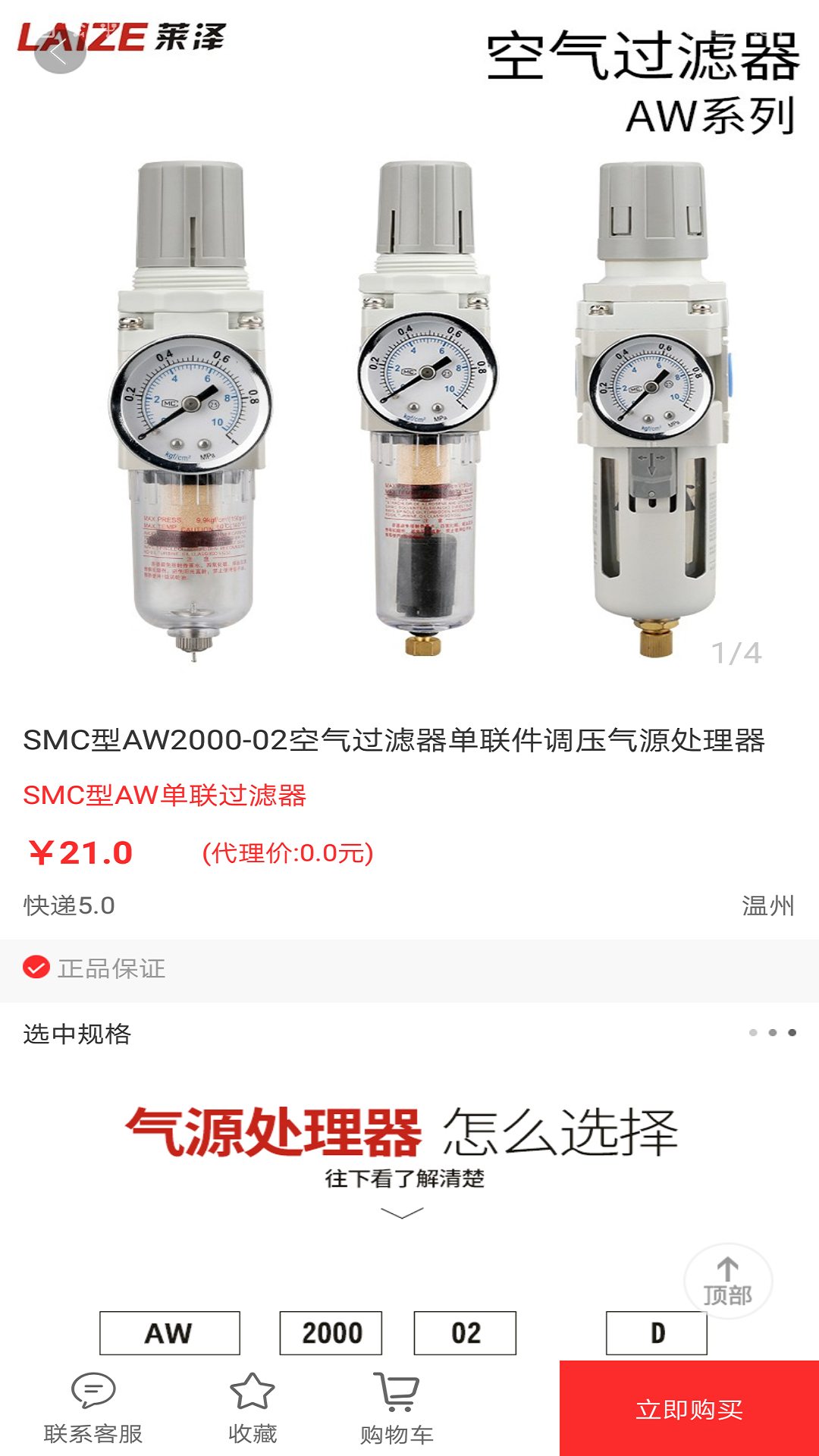Open the 选中规格 specification selector
This screenshot has width=819, height=1456.
[x=409, y=1034]
